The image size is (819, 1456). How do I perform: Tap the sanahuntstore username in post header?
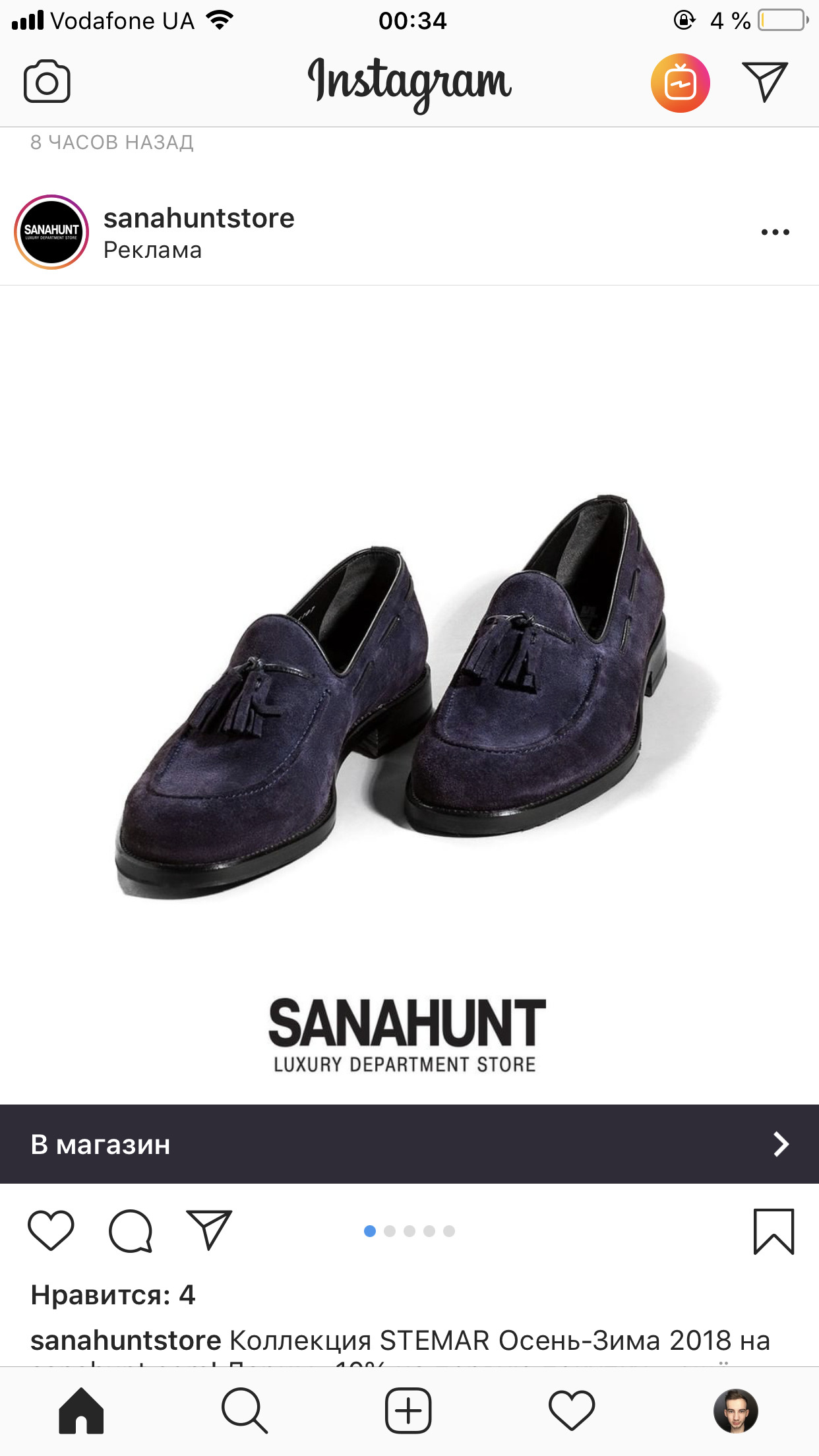click(198, 218)
